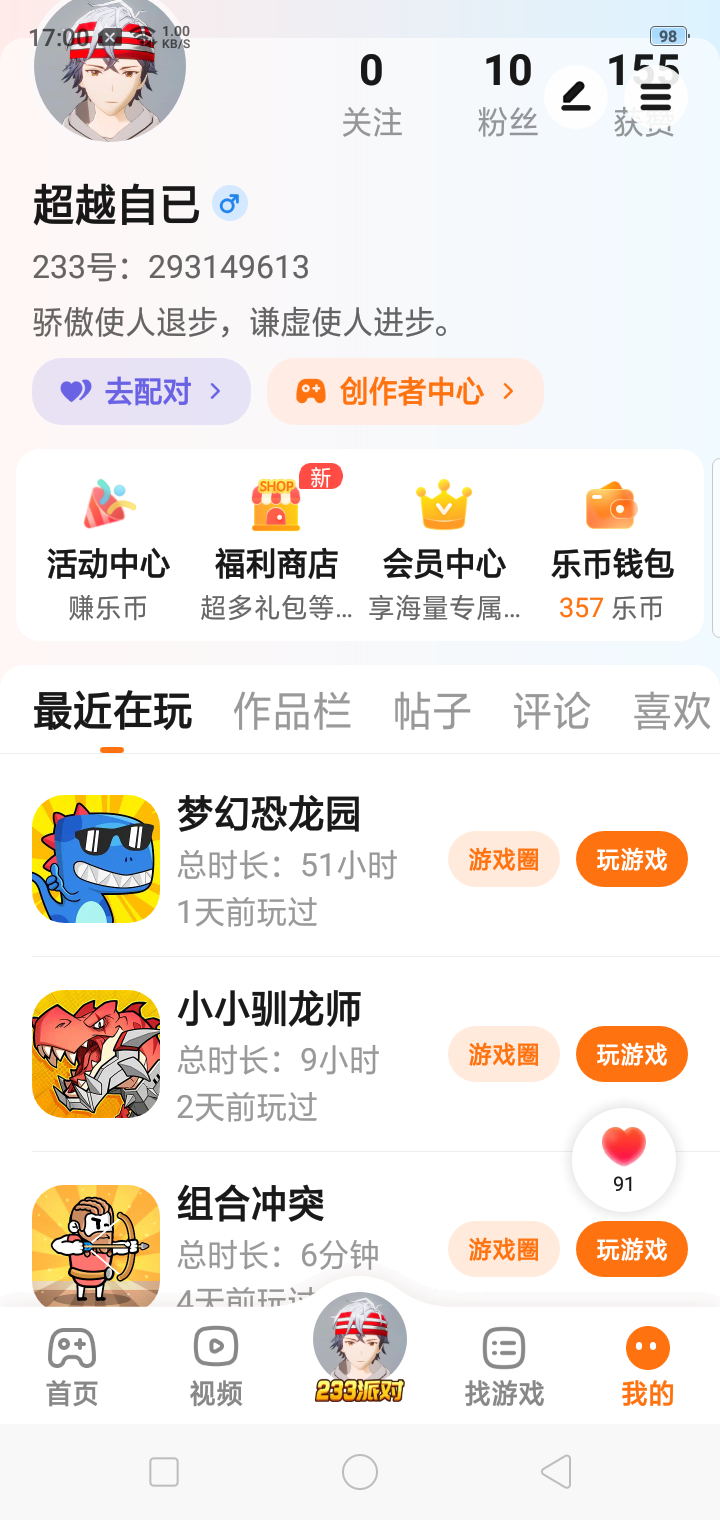Image resolution: width=720 pixels, height=1520 pixels.
Task: Open the hamburger menu icon
Action: (x=655, y=96)
